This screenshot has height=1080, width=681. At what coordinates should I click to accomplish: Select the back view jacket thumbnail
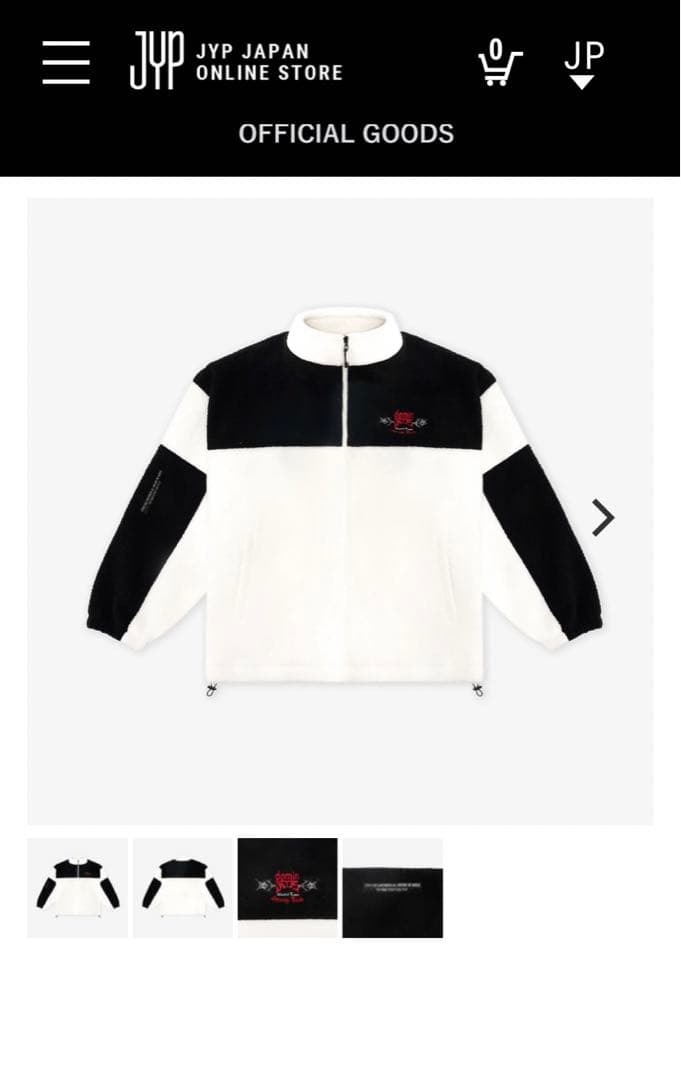182,888
